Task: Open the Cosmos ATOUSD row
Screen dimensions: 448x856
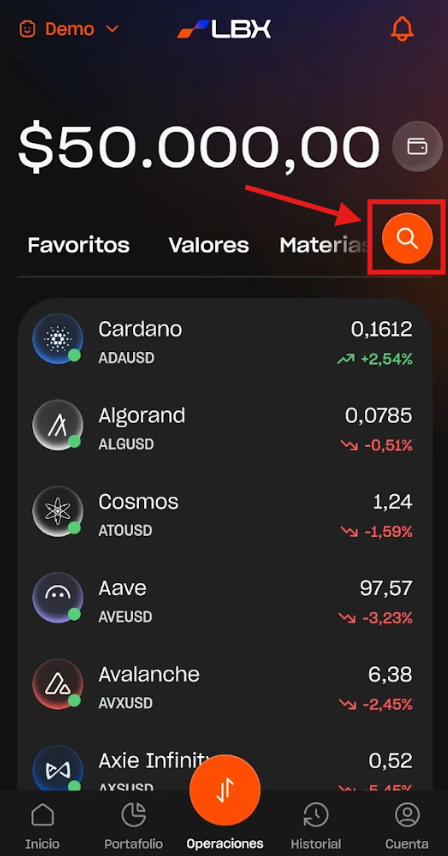Action: point(224,515)
